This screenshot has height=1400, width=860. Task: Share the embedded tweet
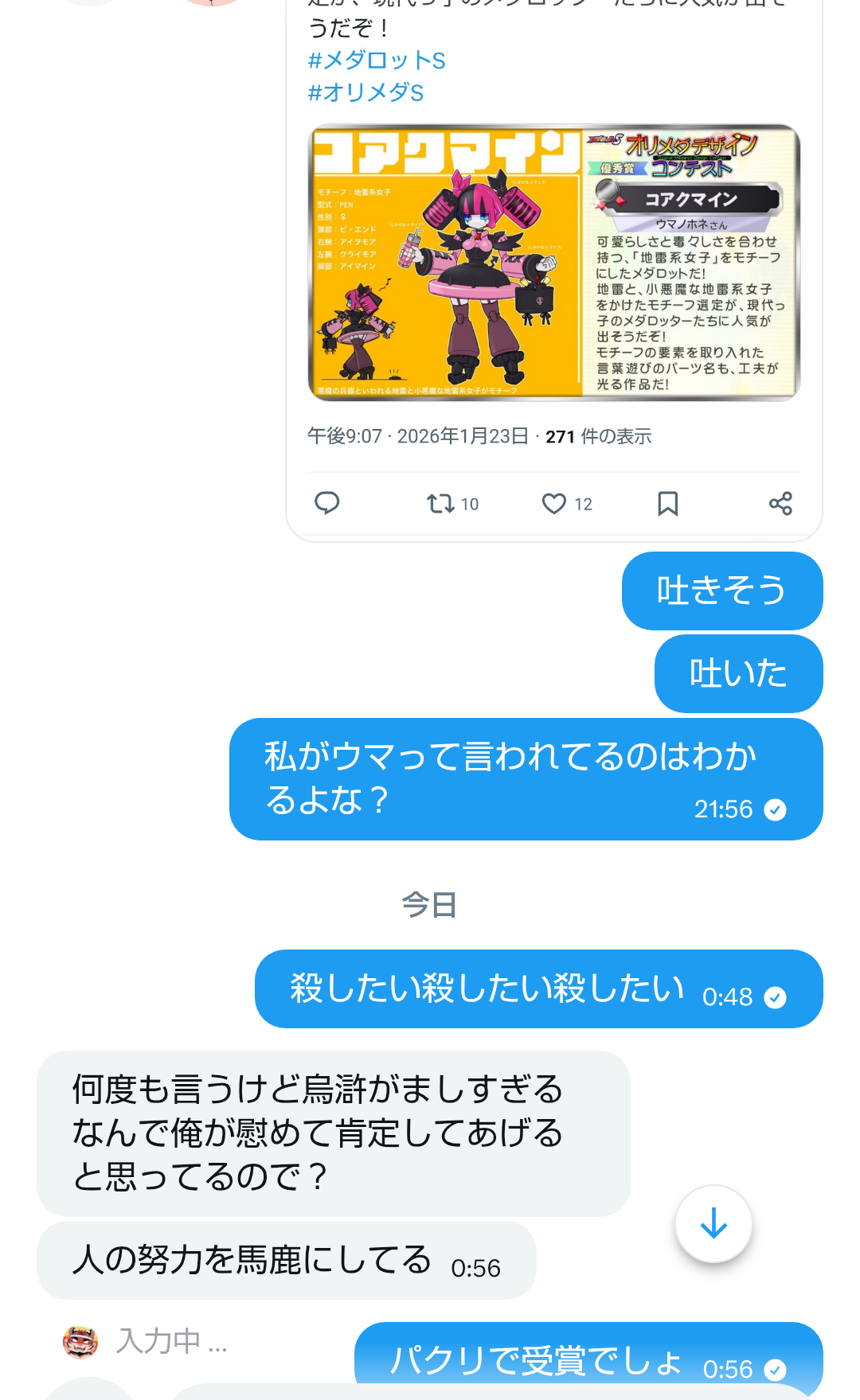click(x=780, y=503)
